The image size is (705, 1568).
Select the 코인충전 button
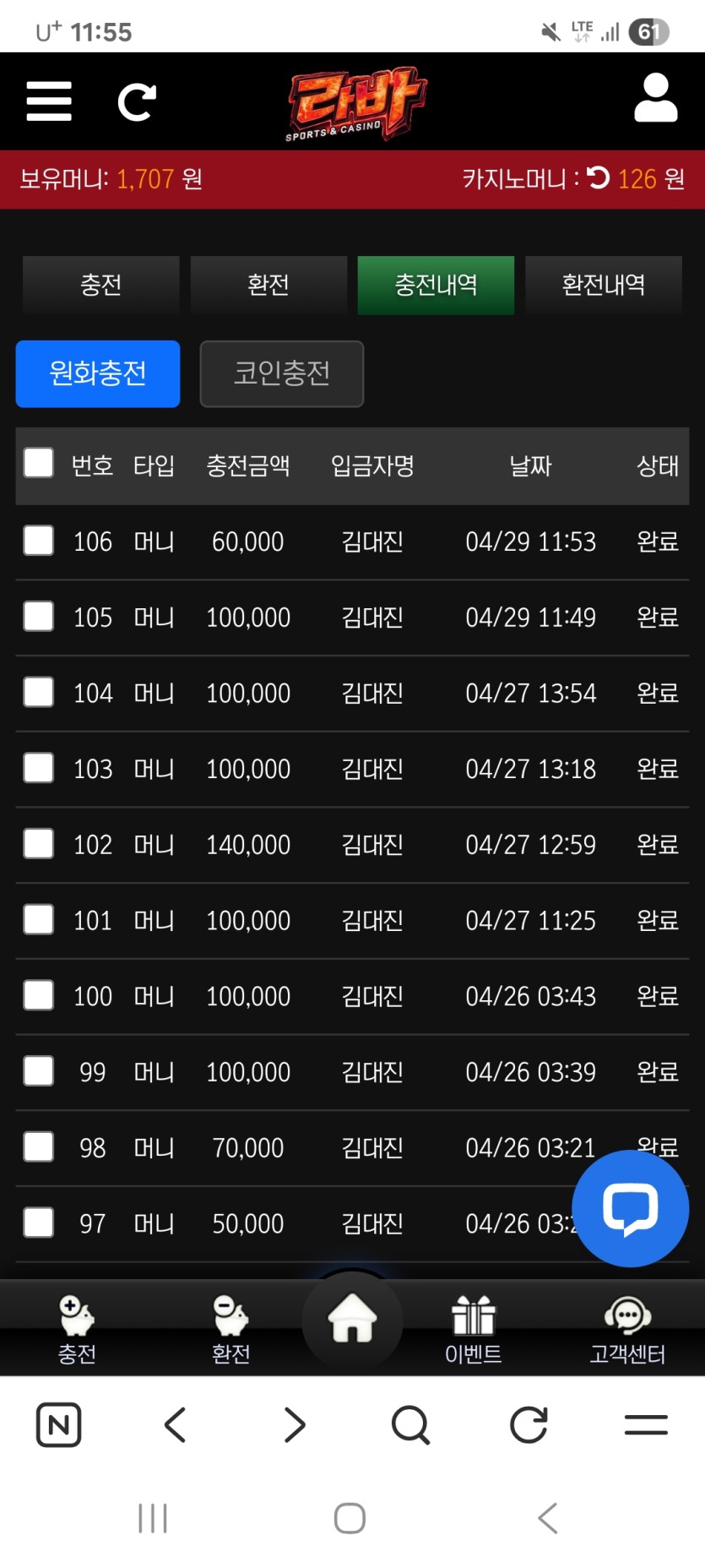tap(281, 373)
